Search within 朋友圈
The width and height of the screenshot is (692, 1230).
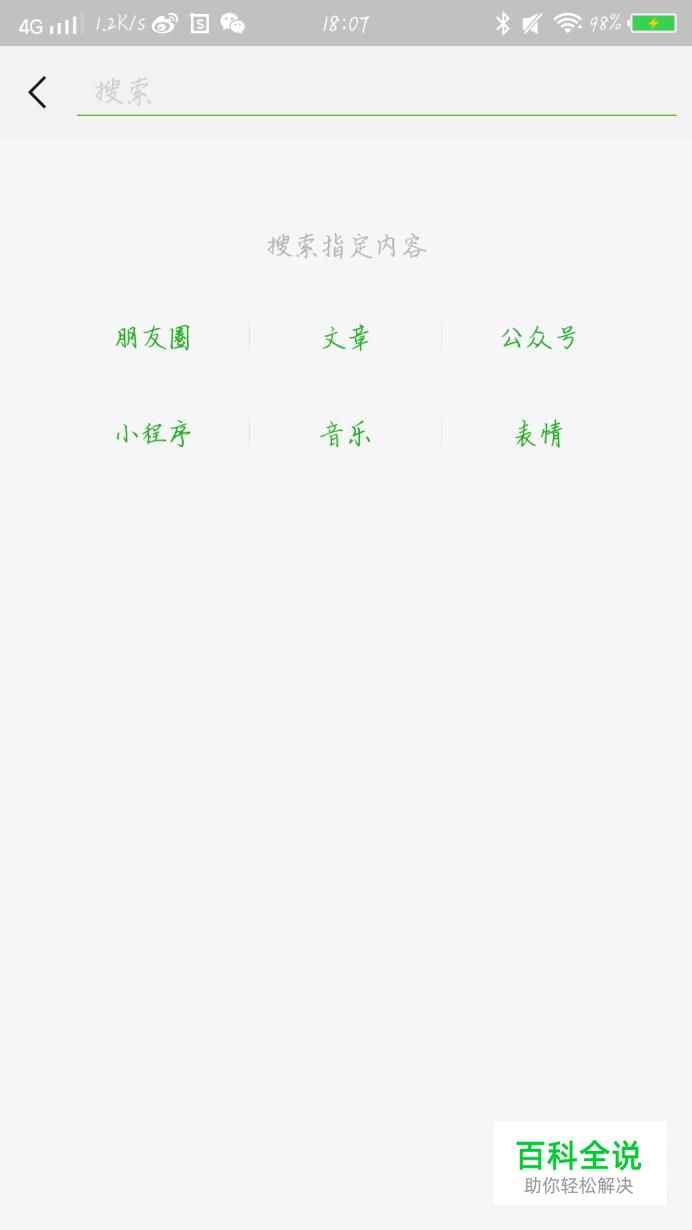click(x=153, y=338)
